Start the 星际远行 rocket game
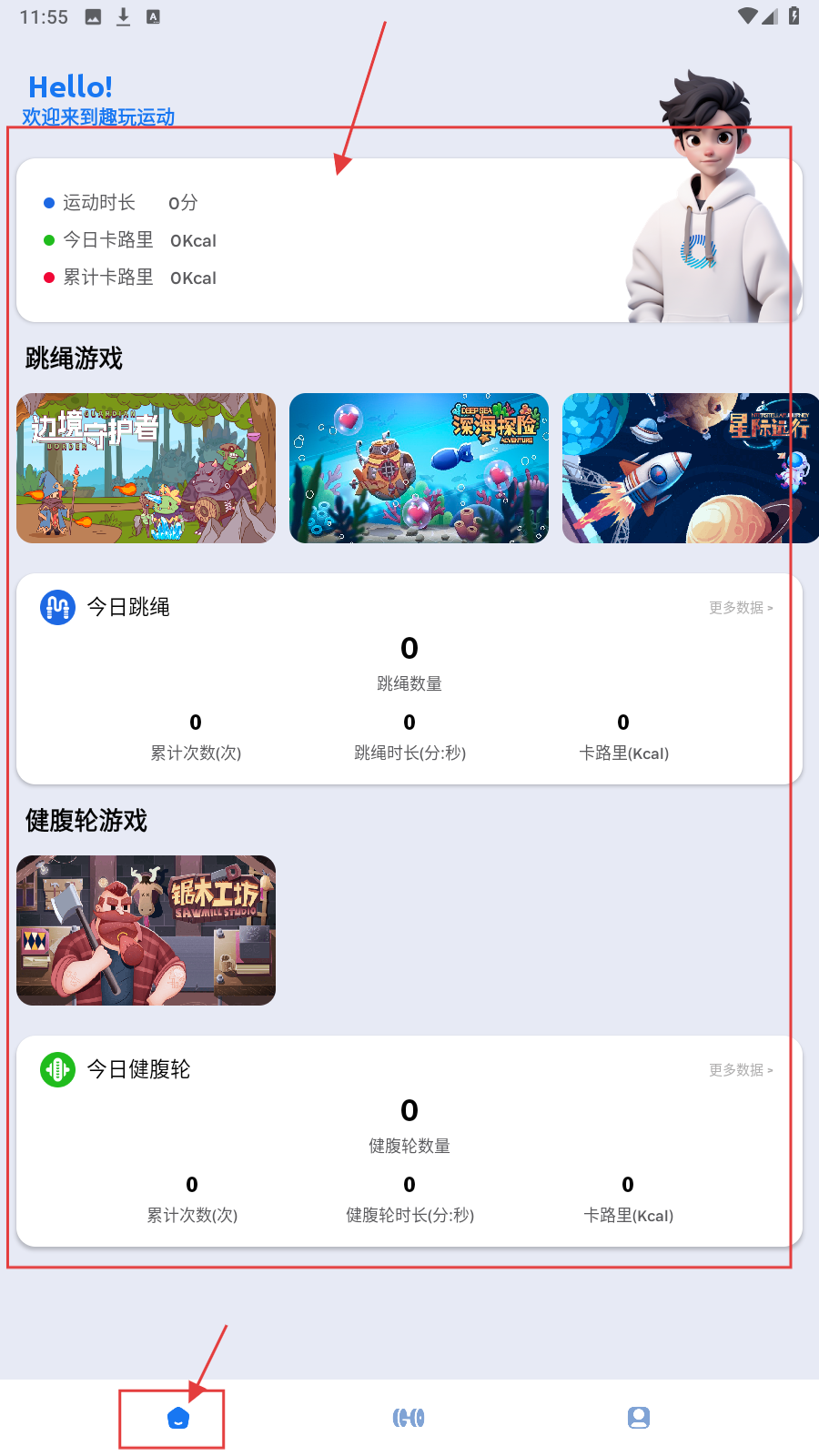 690,468
